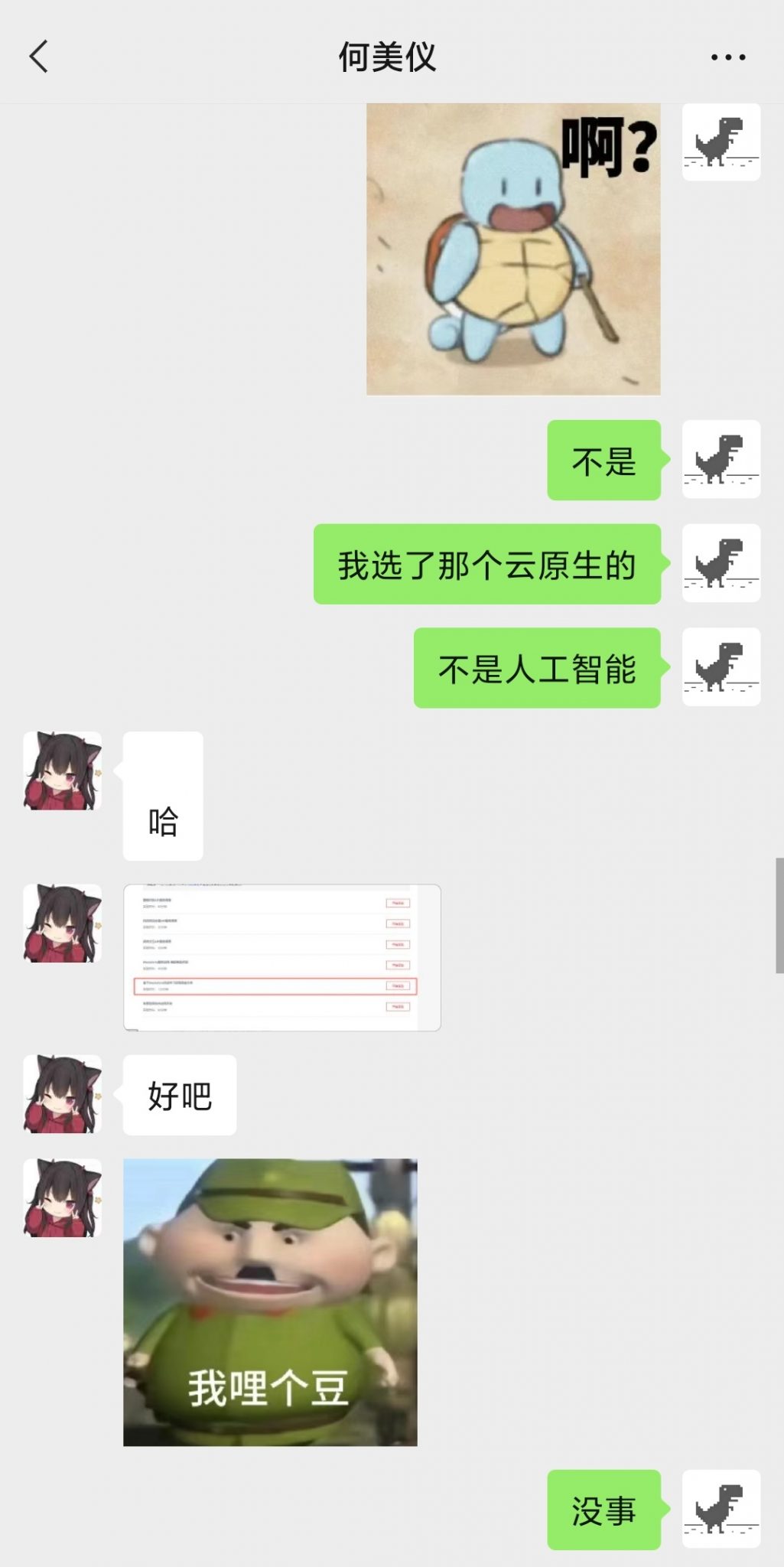Image resolution: width=784 pixels, height=1567 pixels.
Task: Open the three-dot chat info menu
Action: pyautogui.click(x=727, y=57)
